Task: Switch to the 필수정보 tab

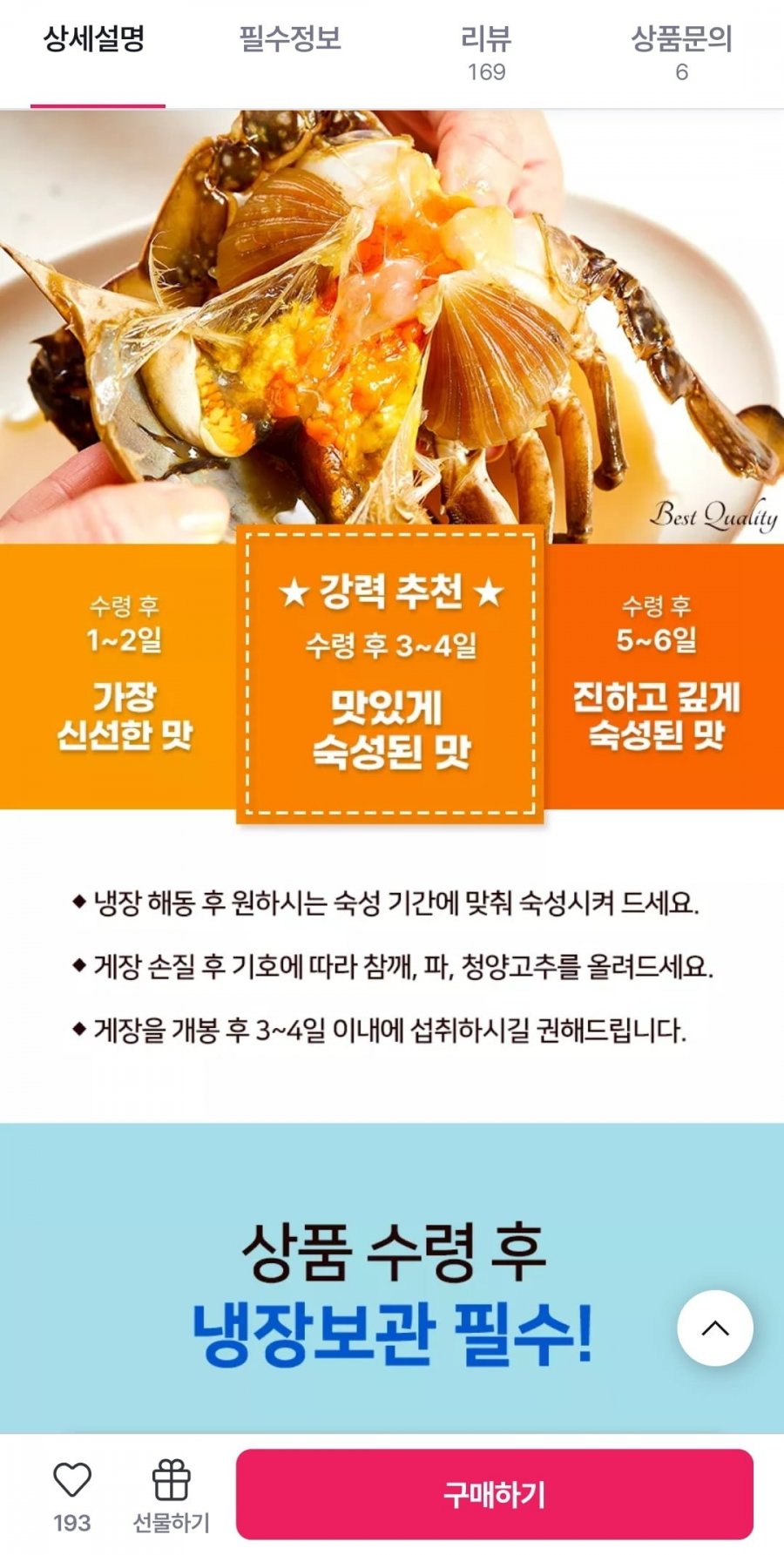Action: 290,40
